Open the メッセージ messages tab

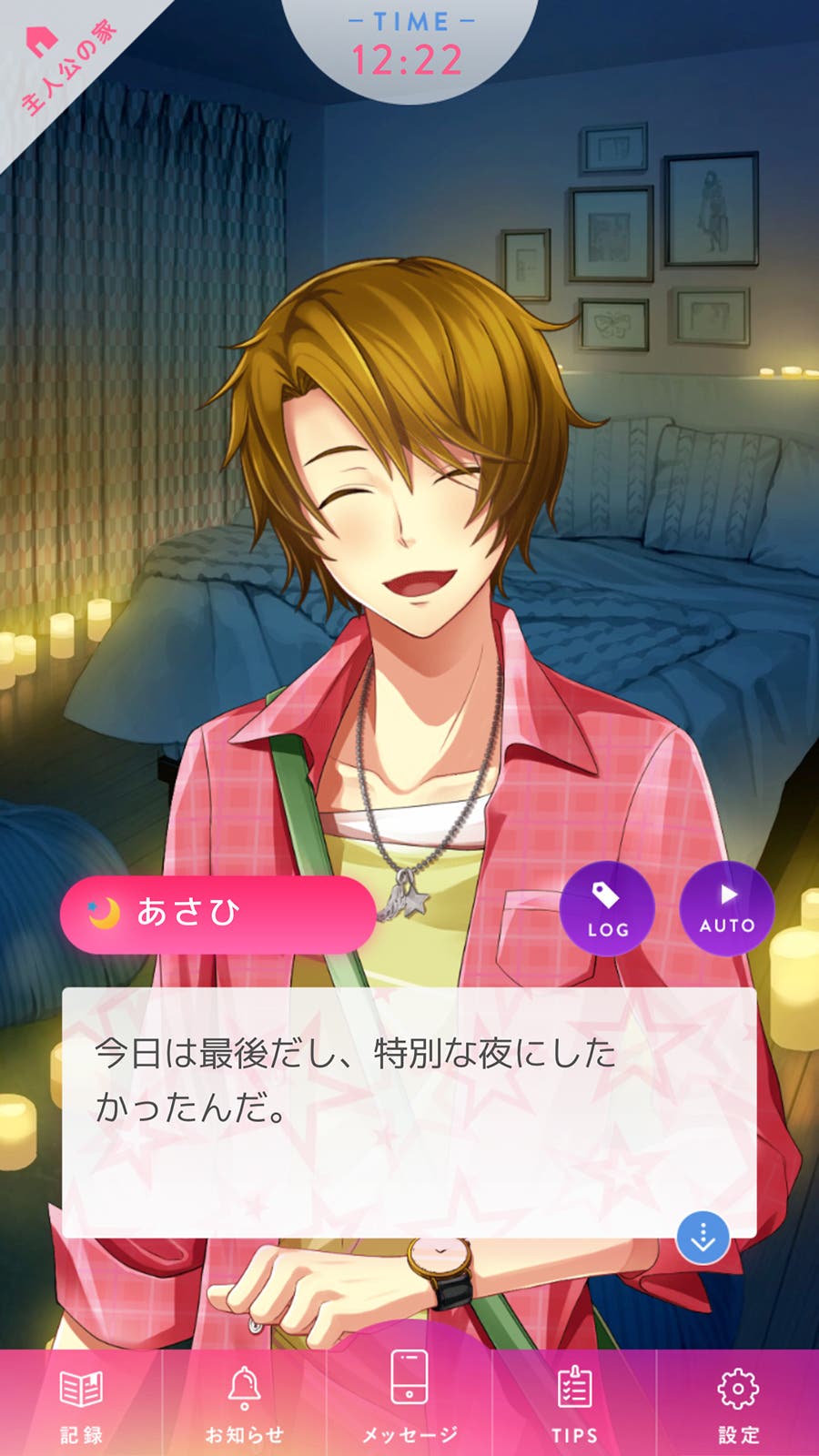(409, 1401)
